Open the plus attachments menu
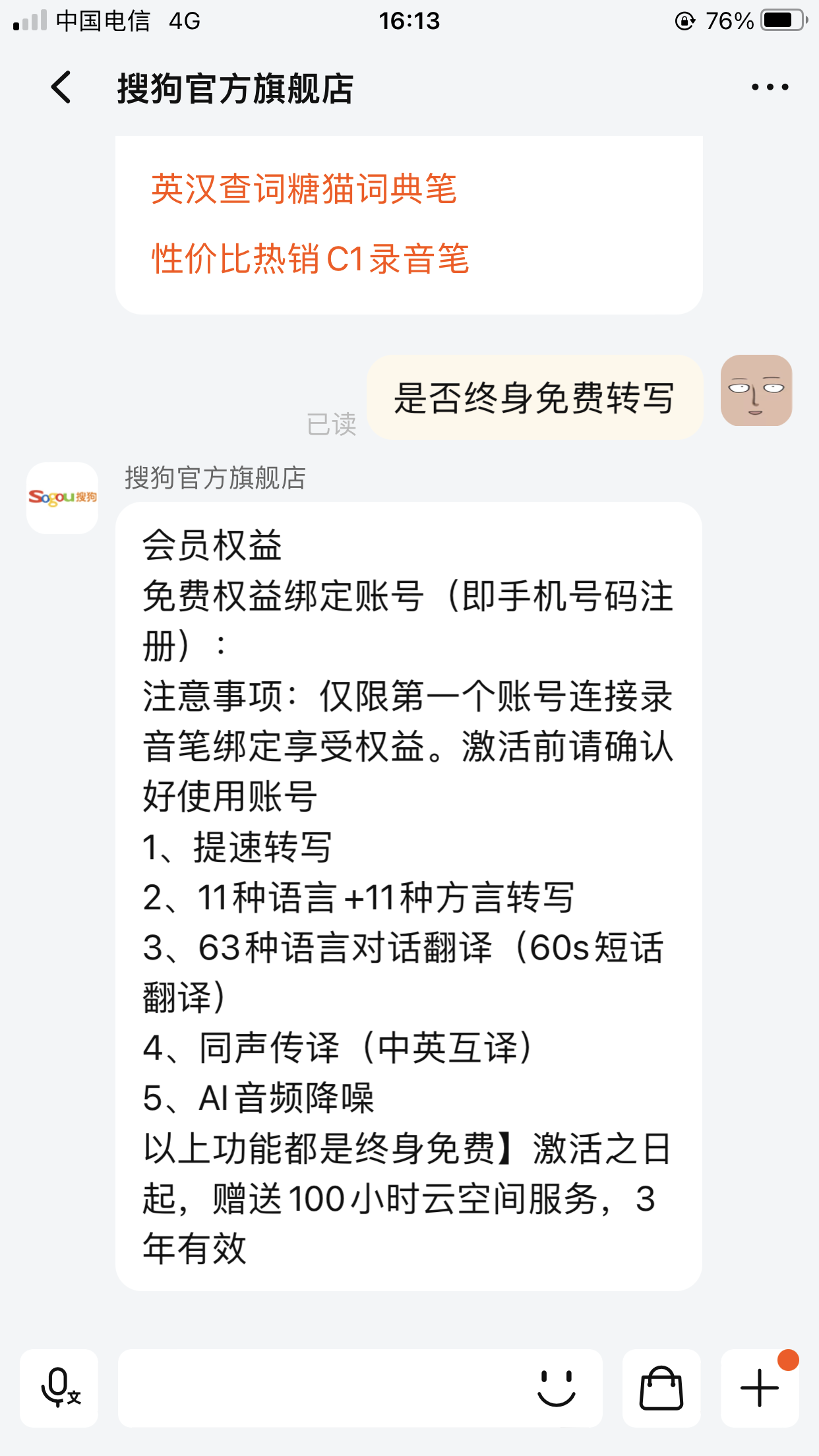 point(759,1387)
